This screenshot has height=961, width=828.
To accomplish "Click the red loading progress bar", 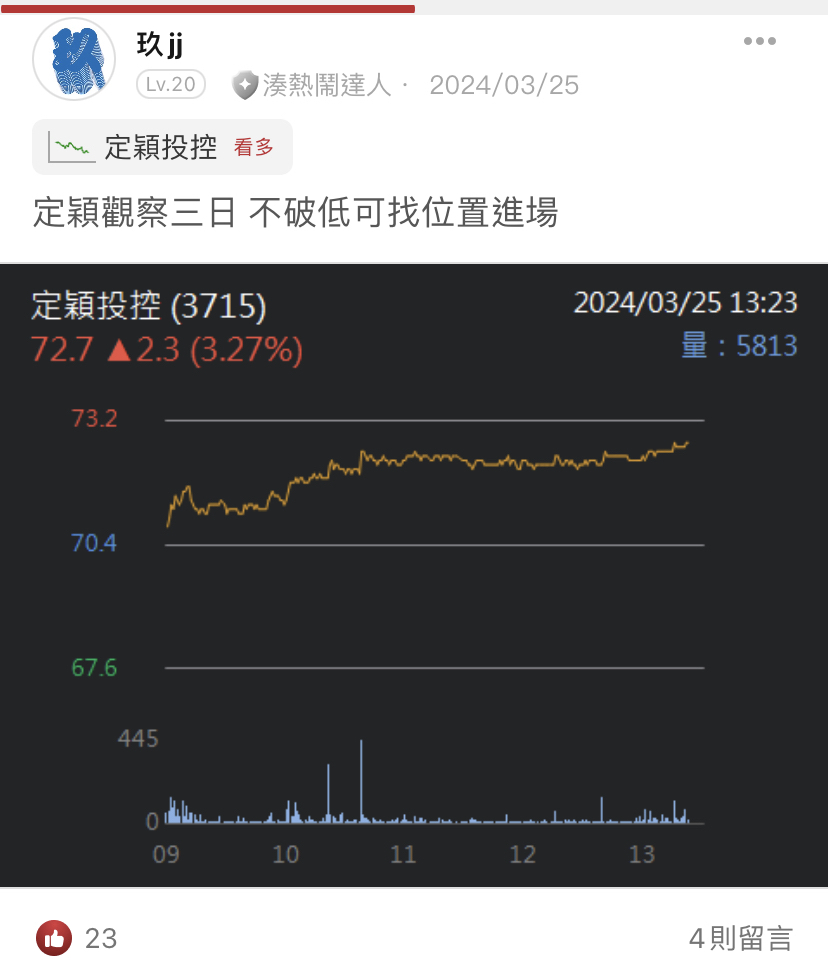I will pyautogui.click(x=207, y=5).
